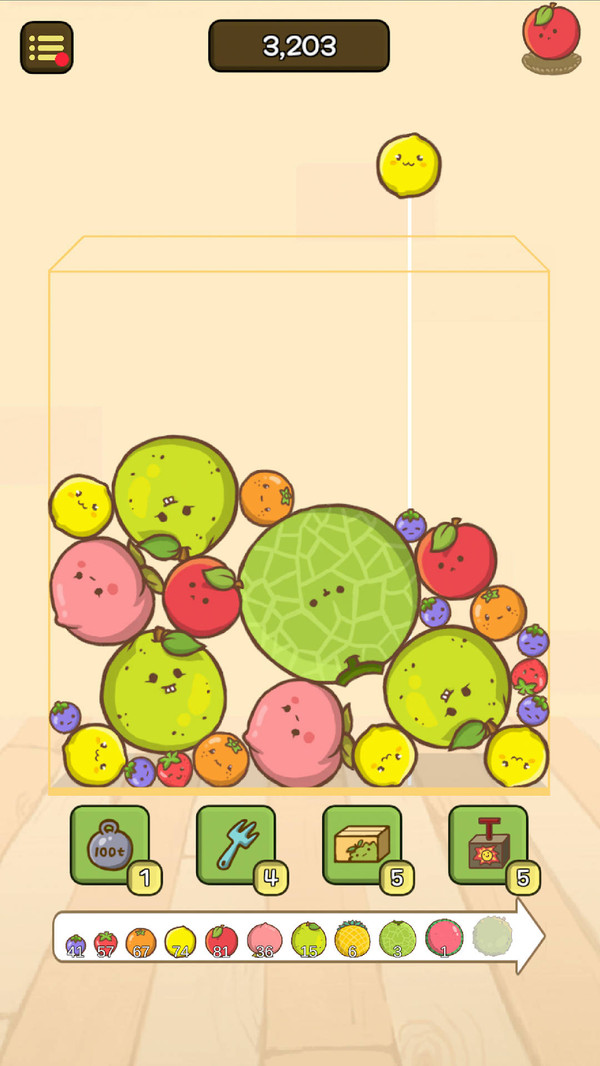This screenshot has width=600, height=1066.
Task: Activate the melon box power-up
Action: (362, 845)
